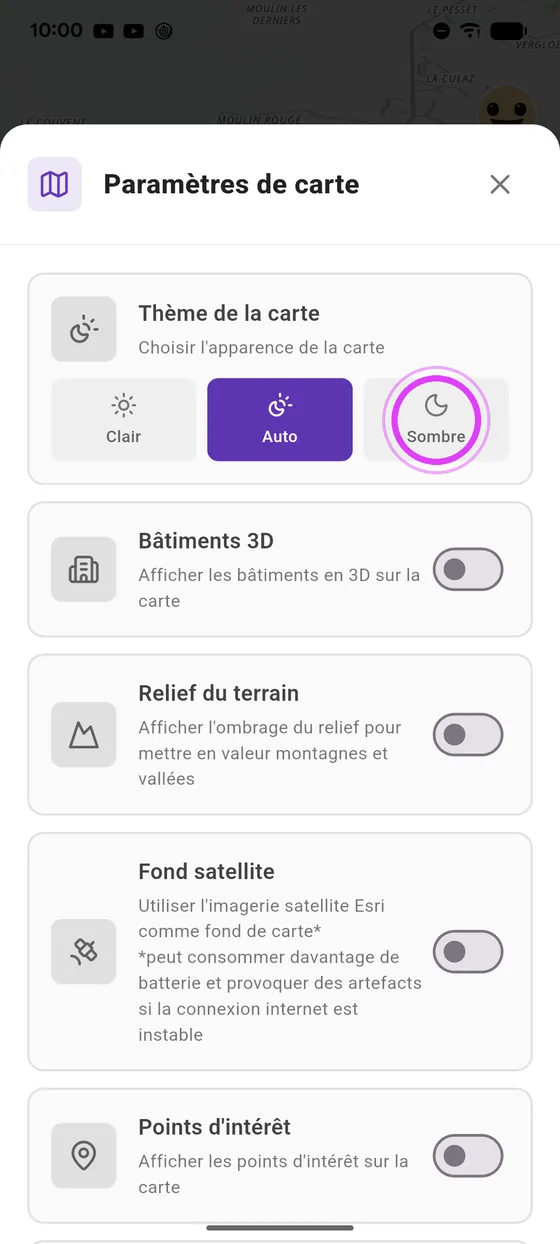Enable Points d'intérêt on the map
Screen dimensions: 560x1244
(x=468, y=1156)
